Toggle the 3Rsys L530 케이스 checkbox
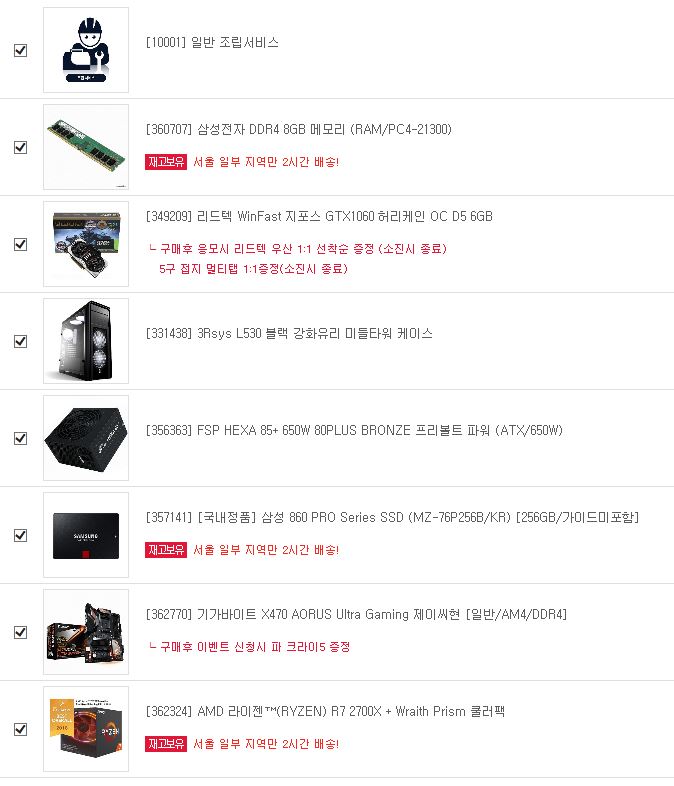 [x=20, y=341]
